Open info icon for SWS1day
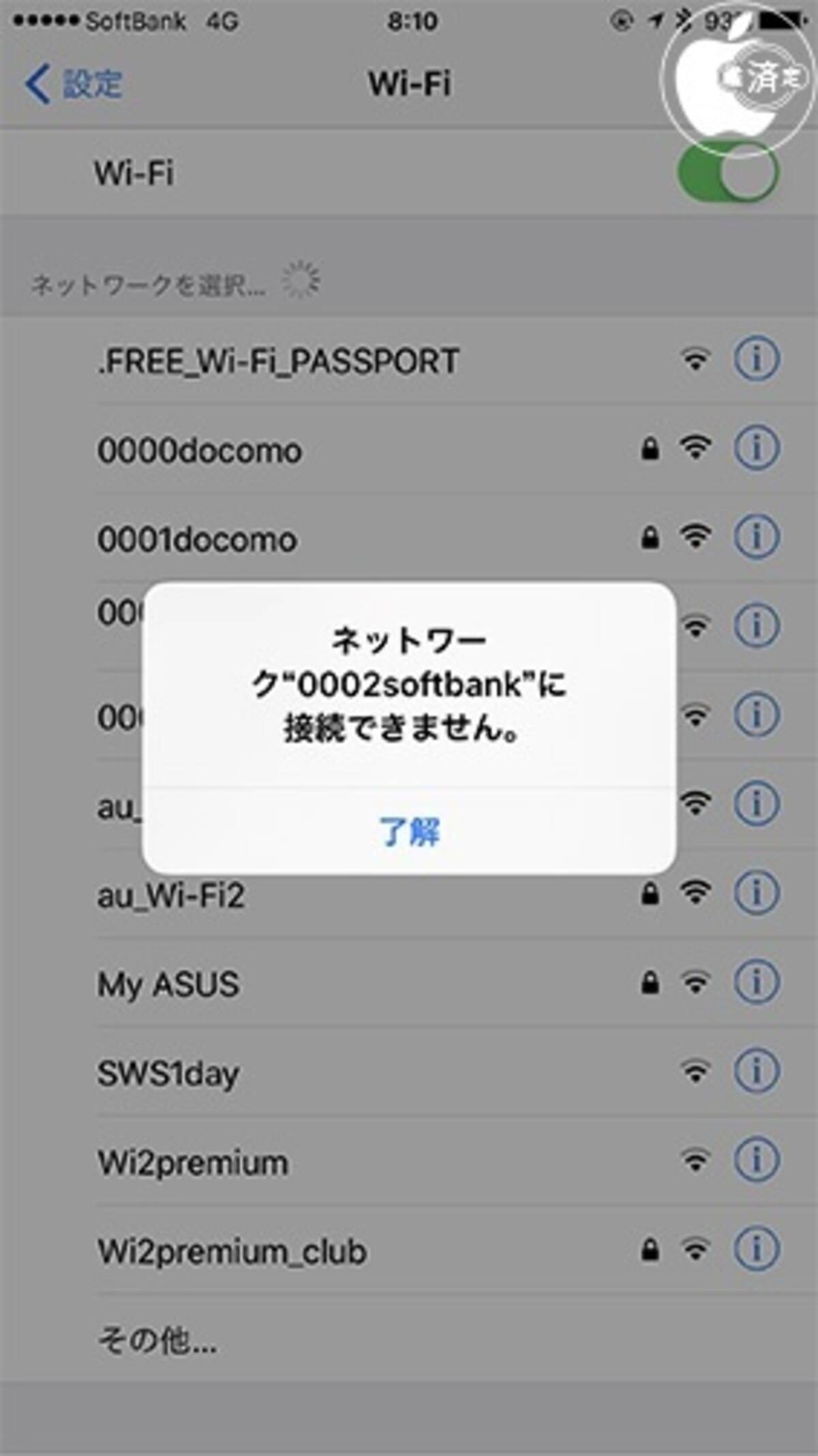This screenshot has width=818, height=1456. 756,1070
